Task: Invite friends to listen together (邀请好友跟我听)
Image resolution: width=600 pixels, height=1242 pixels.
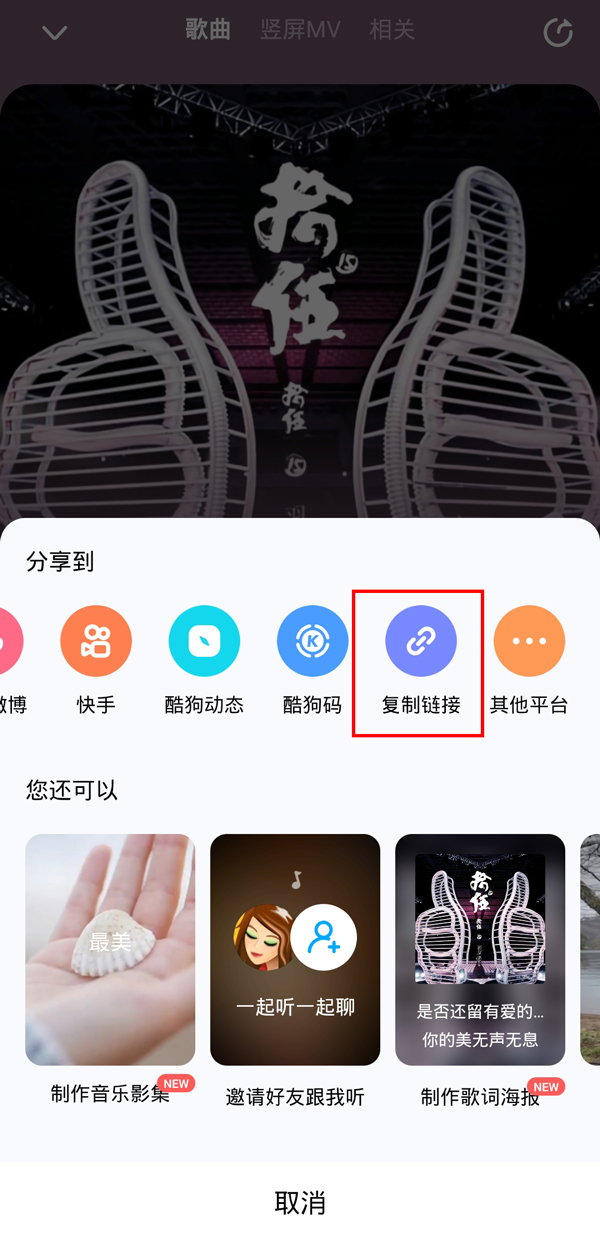Action: coord(295,950)
